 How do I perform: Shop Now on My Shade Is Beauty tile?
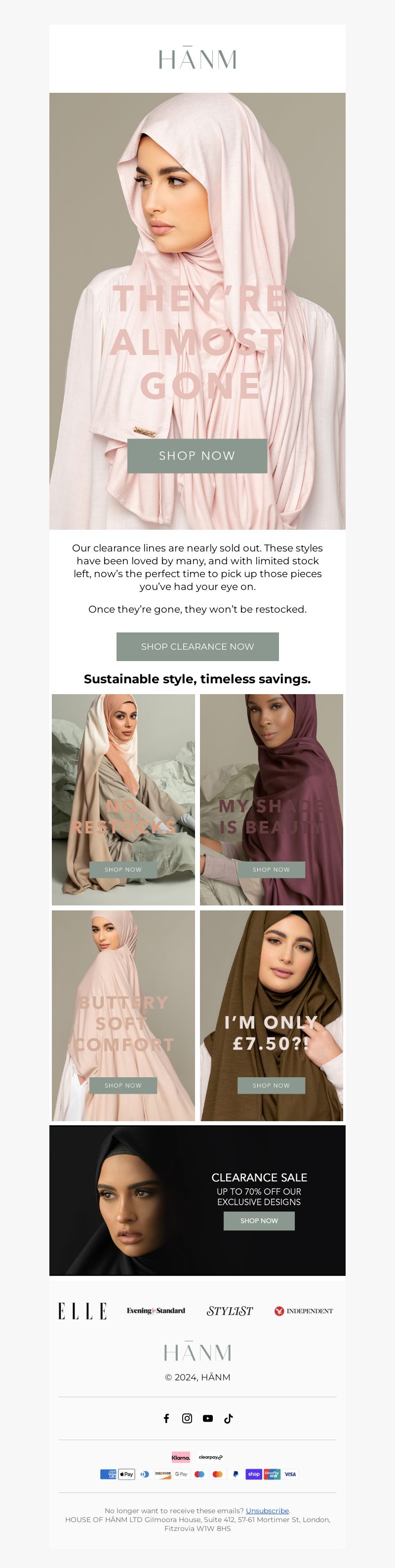[x=271, y=869]
